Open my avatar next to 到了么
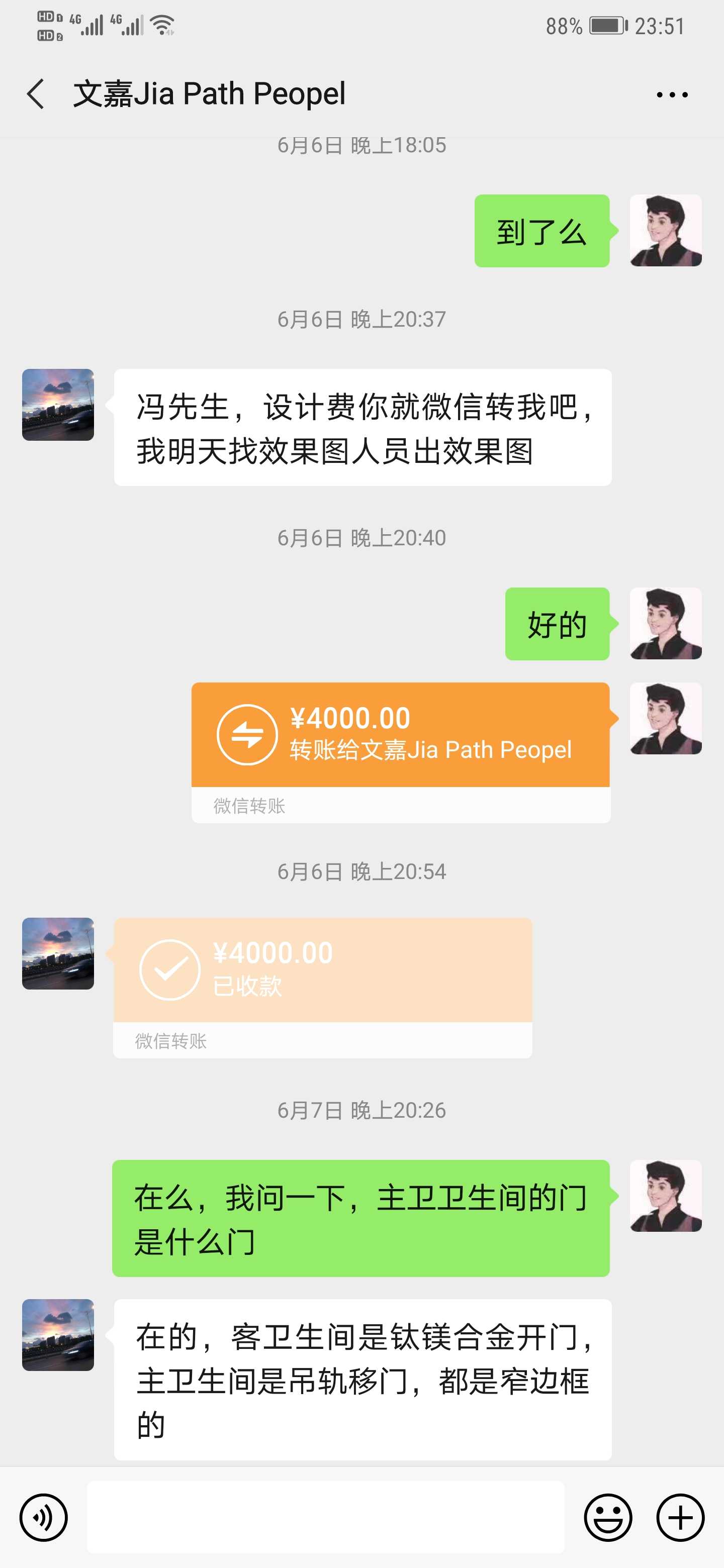The width and height of the screenshot is (724, 1568). pyautogui.click(x=666, y=231)
